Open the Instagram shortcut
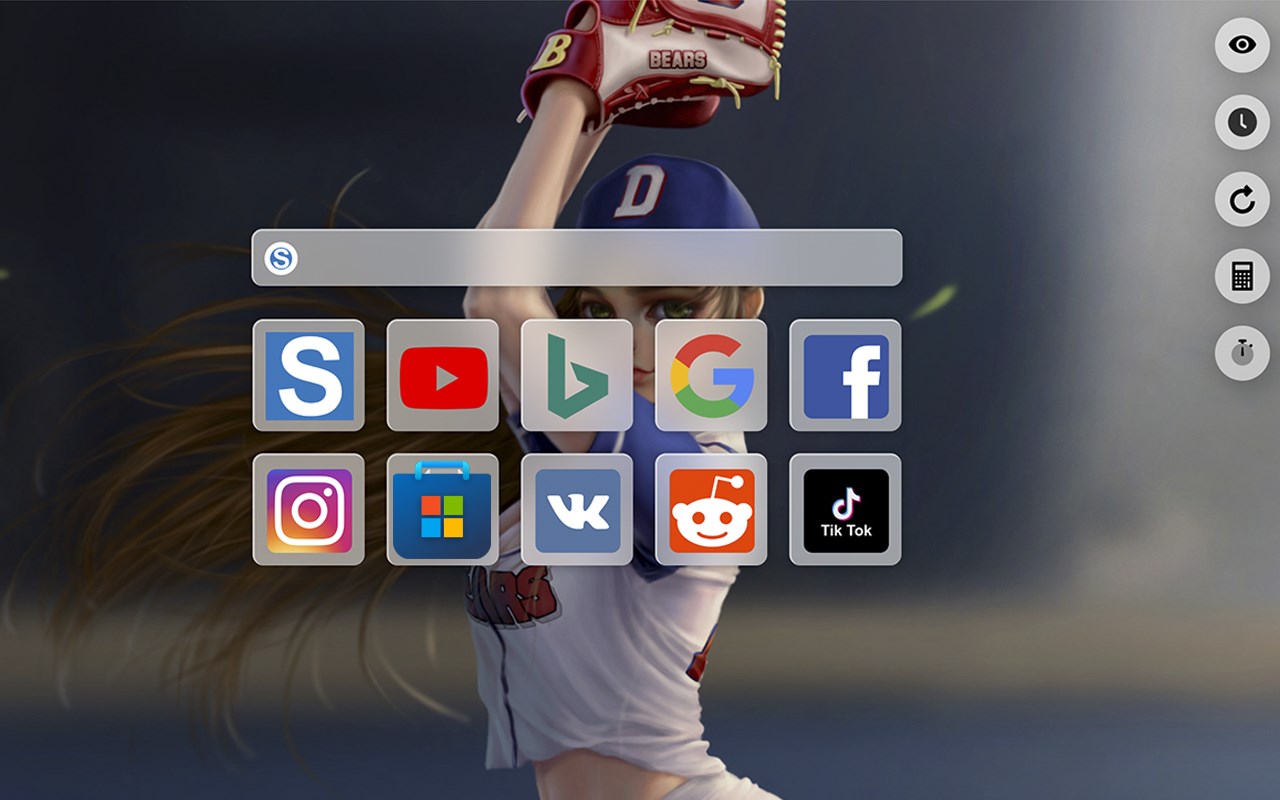1280x800 pixels. (309, 510)
